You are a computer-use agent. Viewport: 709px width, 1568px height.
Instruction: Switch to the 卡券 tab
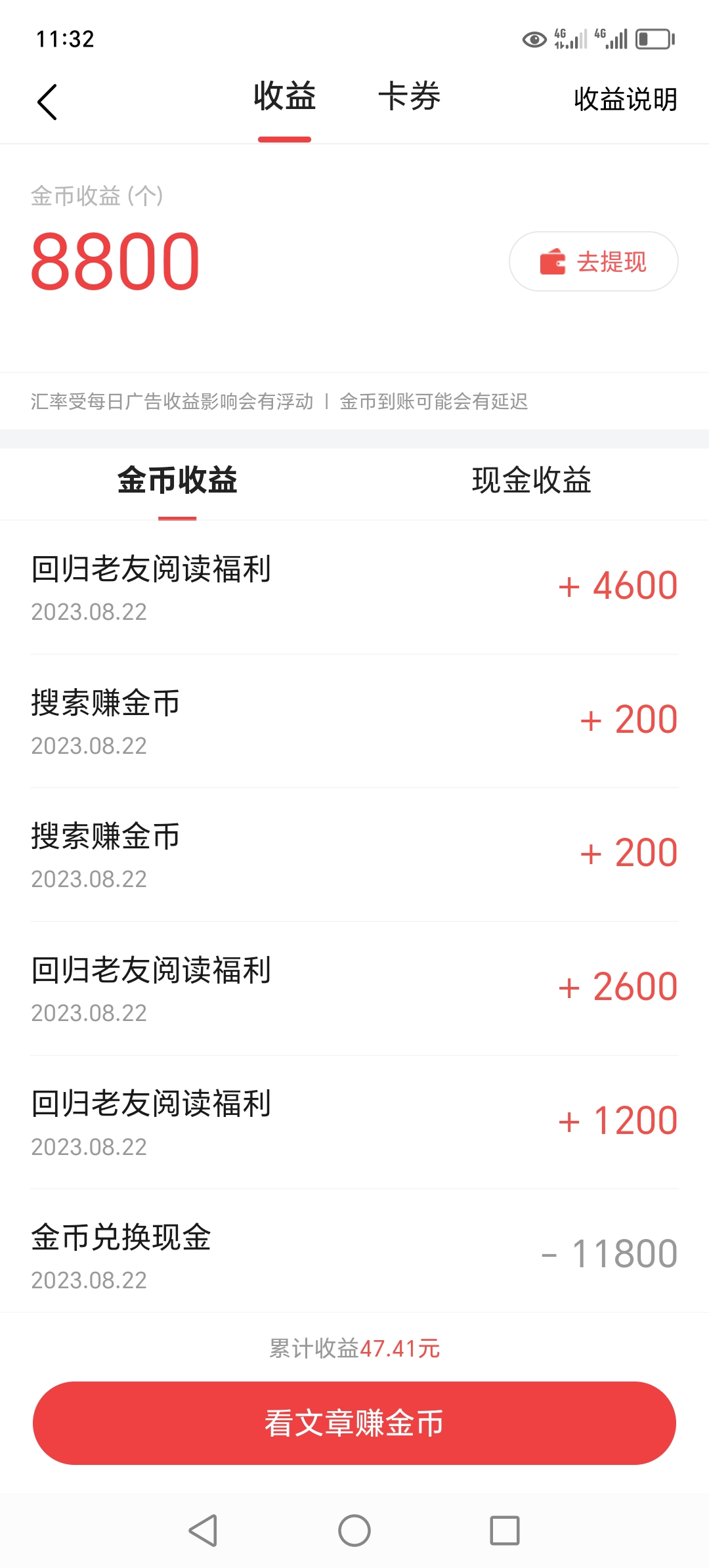pyautogui.click(x=409, y=97)
